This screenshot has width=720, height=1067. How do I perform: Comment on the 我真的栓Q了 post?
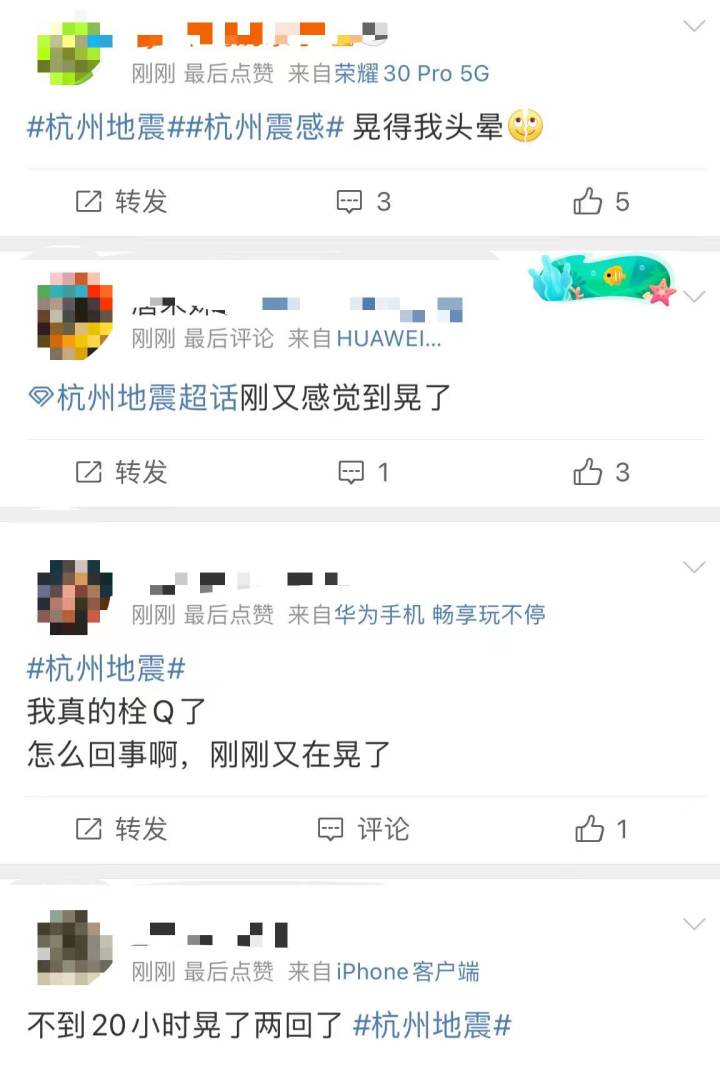pos(362,829)
